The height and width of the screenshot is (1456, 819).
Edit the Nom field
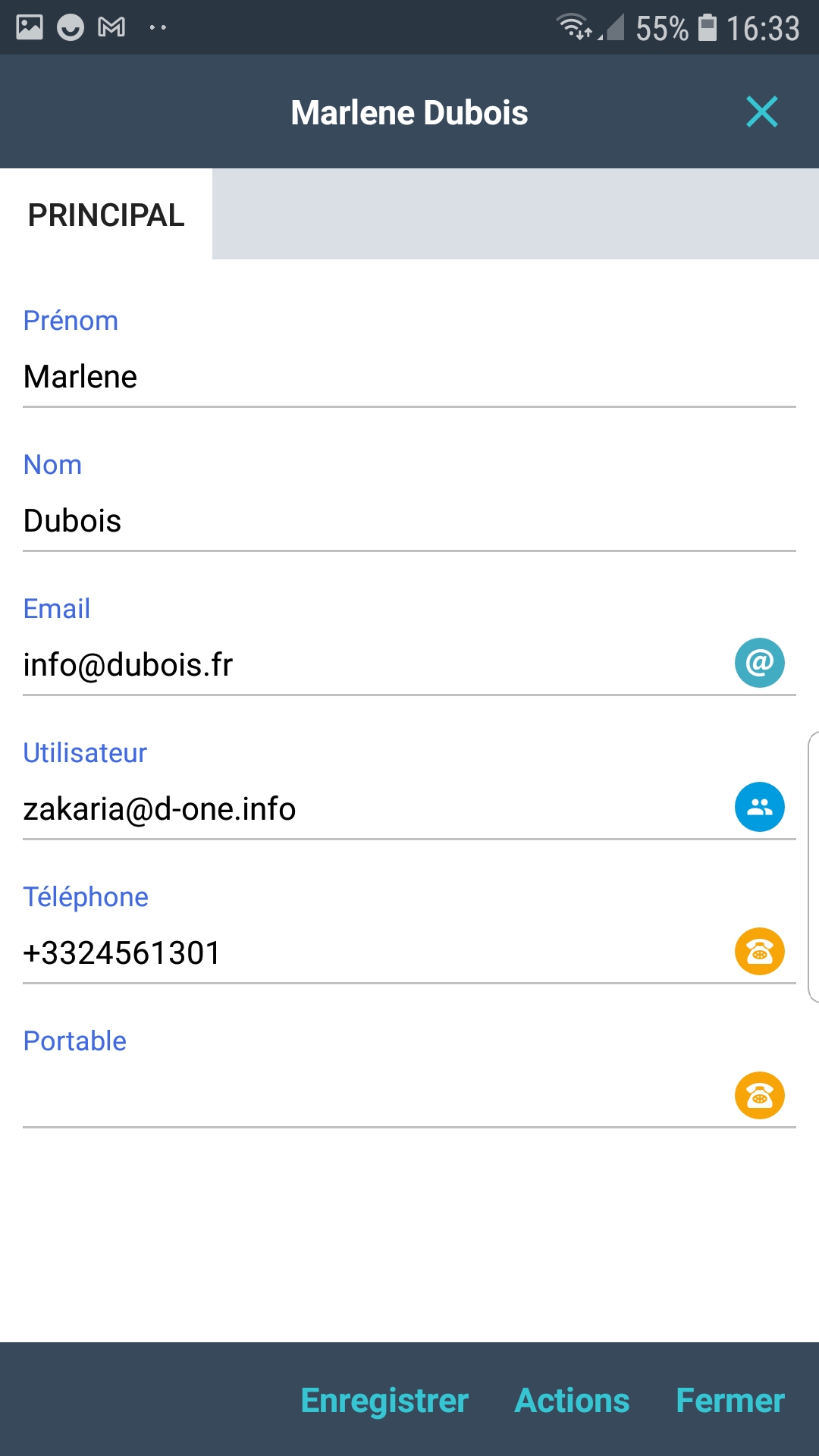coord(379,521)
